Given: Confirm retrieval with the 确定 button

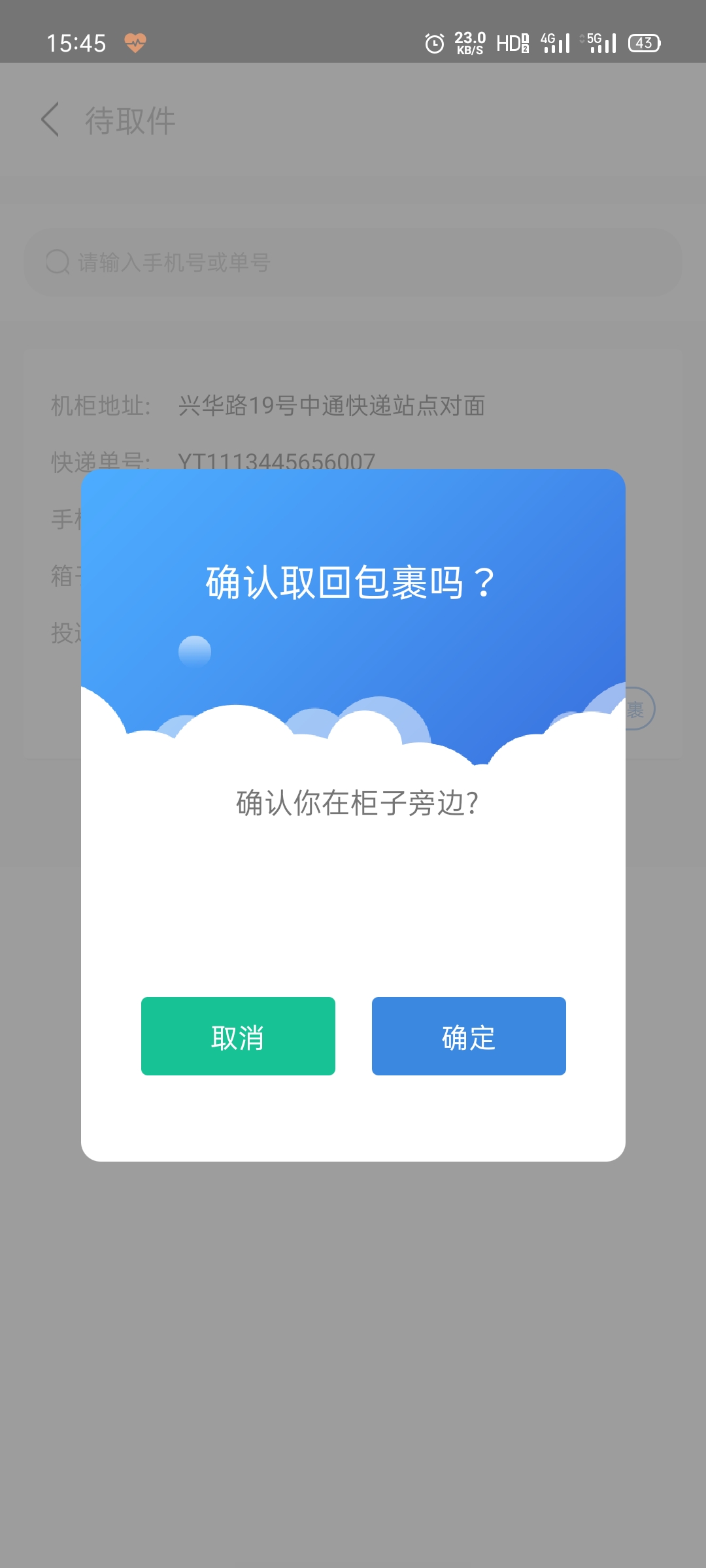Looking at the screenshot, I should coord(469,1036).
